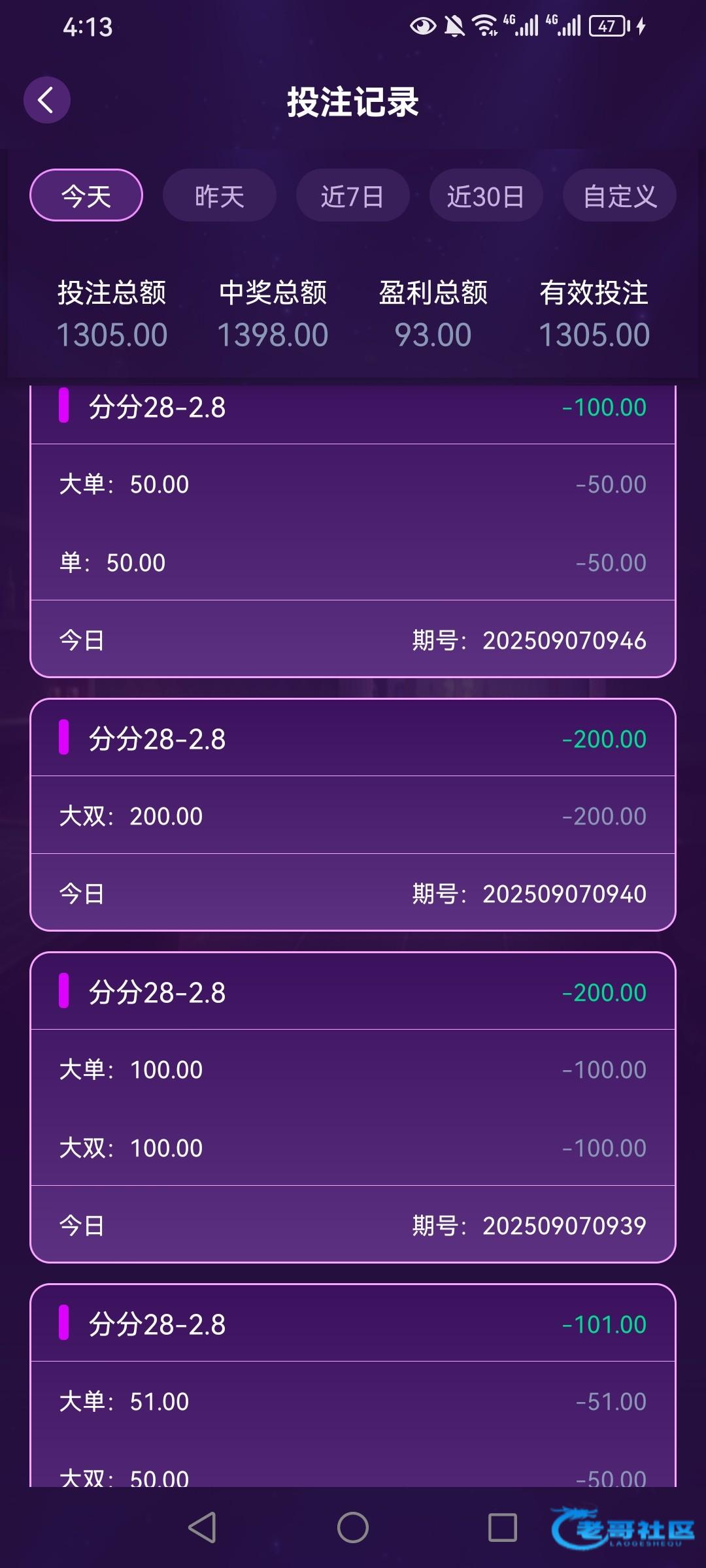This screenshot has height=1568, width=706.
Task: Open the 自定义 date range filter
Action: tap(619, 195)
